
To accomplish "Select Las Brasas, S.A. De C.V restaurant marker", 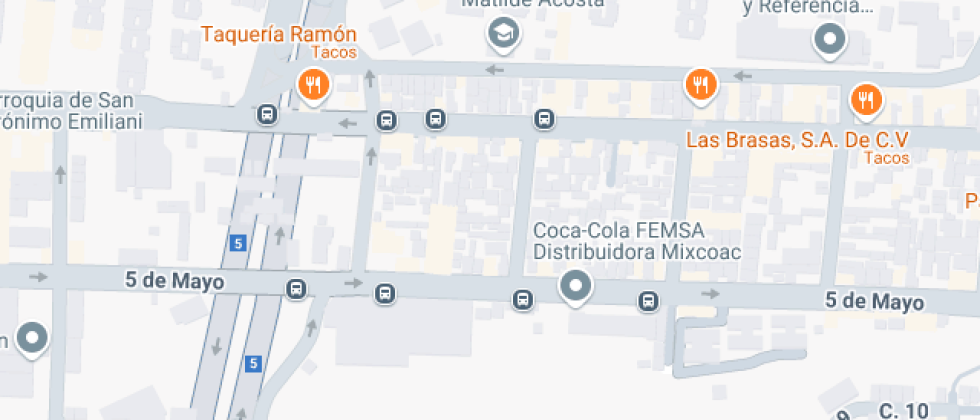I will (865, 99).
